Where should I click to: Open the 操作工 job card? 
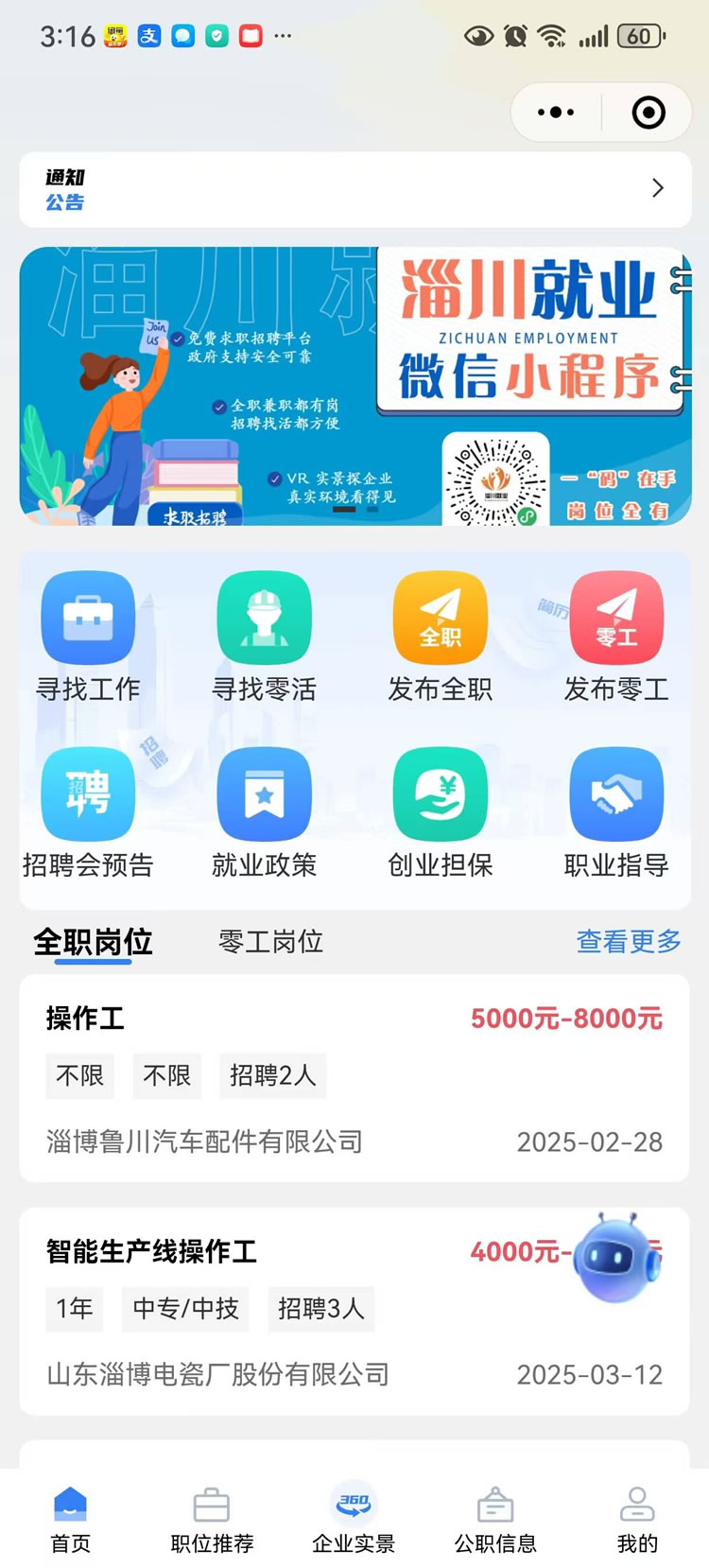tap(354, 1078)
